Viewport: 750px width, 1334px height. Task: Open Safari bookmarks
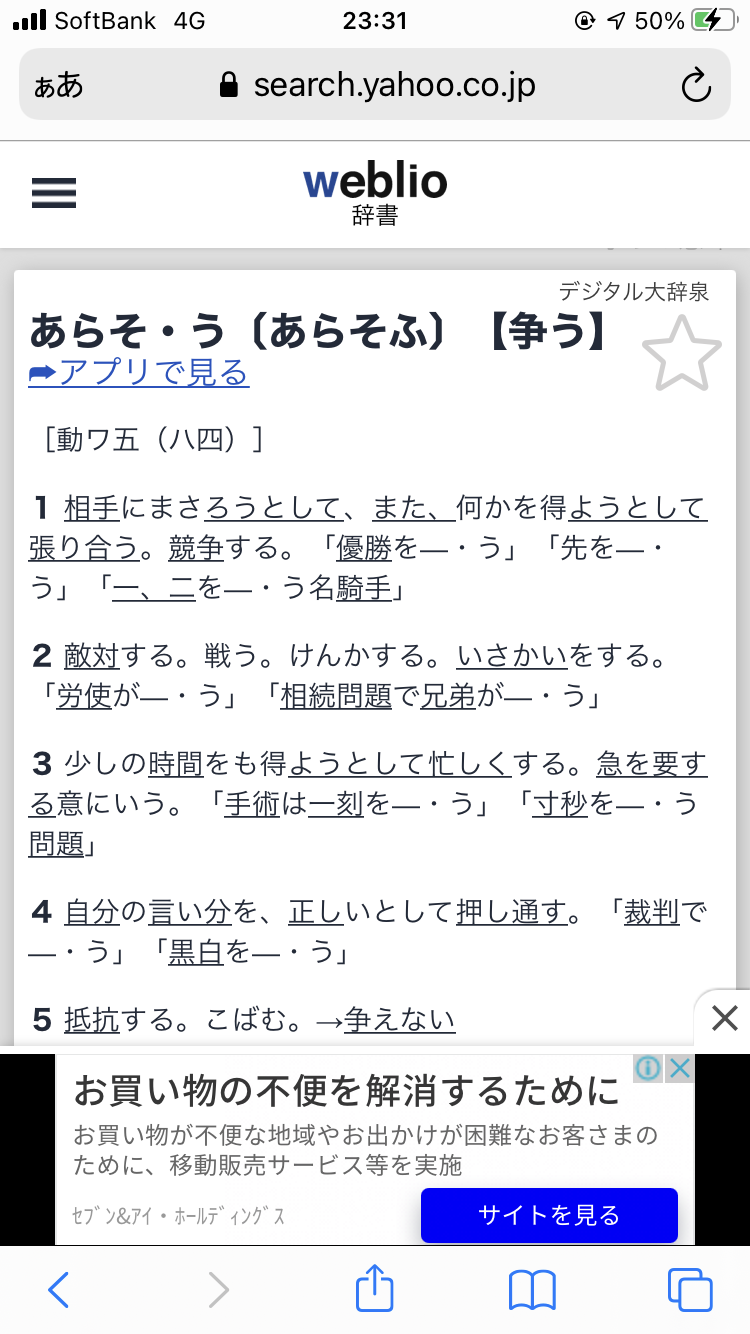click(x=532, y=1290)
